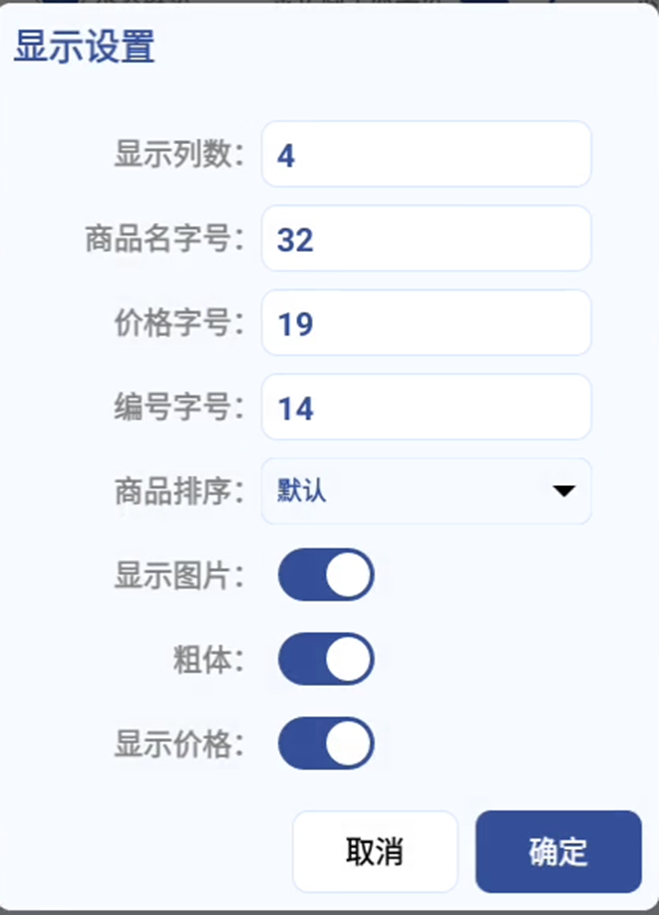Confirm settings with 确定
Screen dimensions: 659x915
point(558,851)
